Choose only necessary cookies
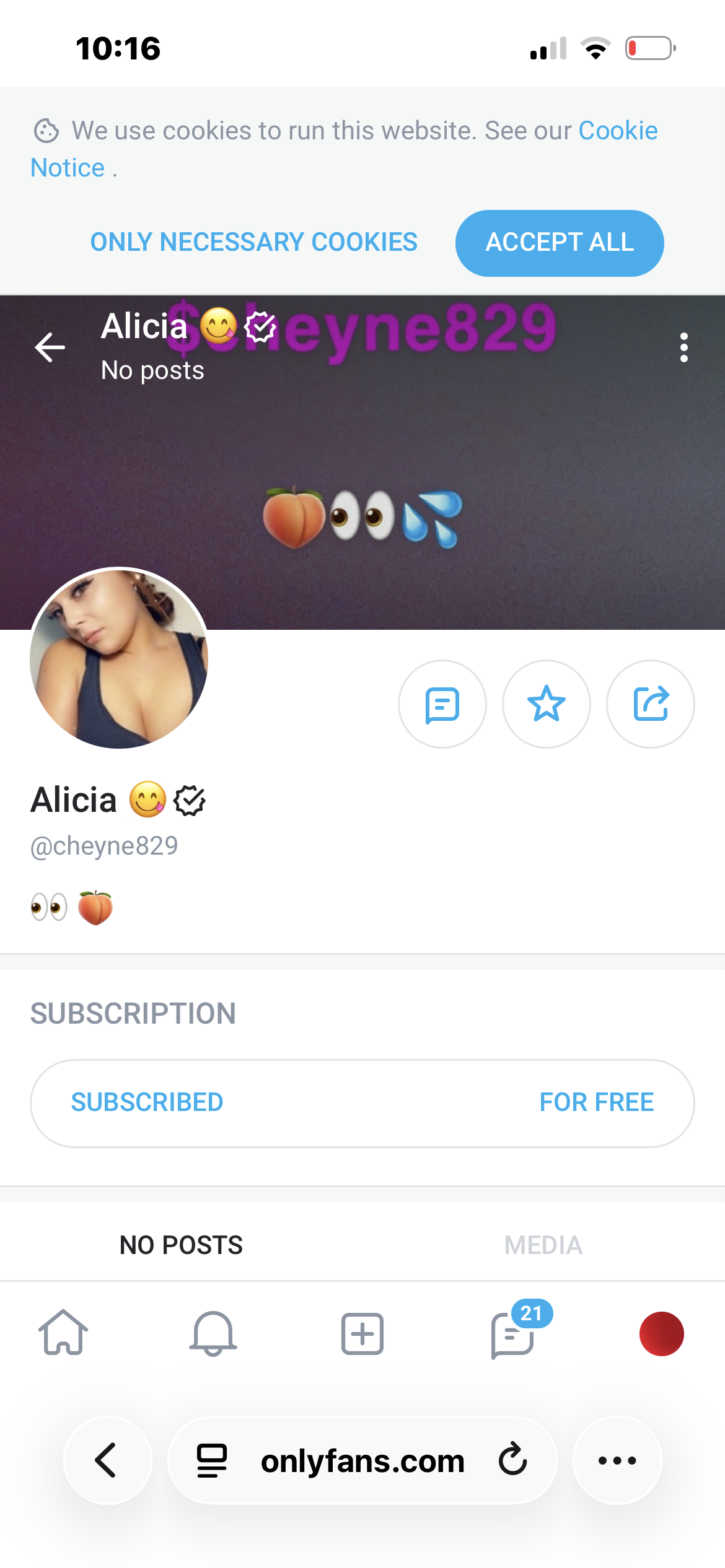Image resolution: width=725 pixels, height=1568 pixels. pos(254,242)
